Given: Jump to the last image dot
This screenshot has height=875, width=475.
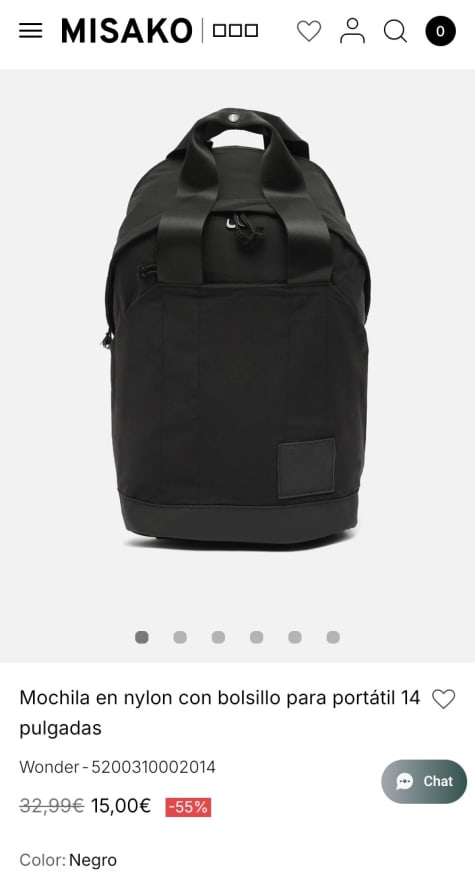Looking at the screenshot, I should click(x=333, y=637).
